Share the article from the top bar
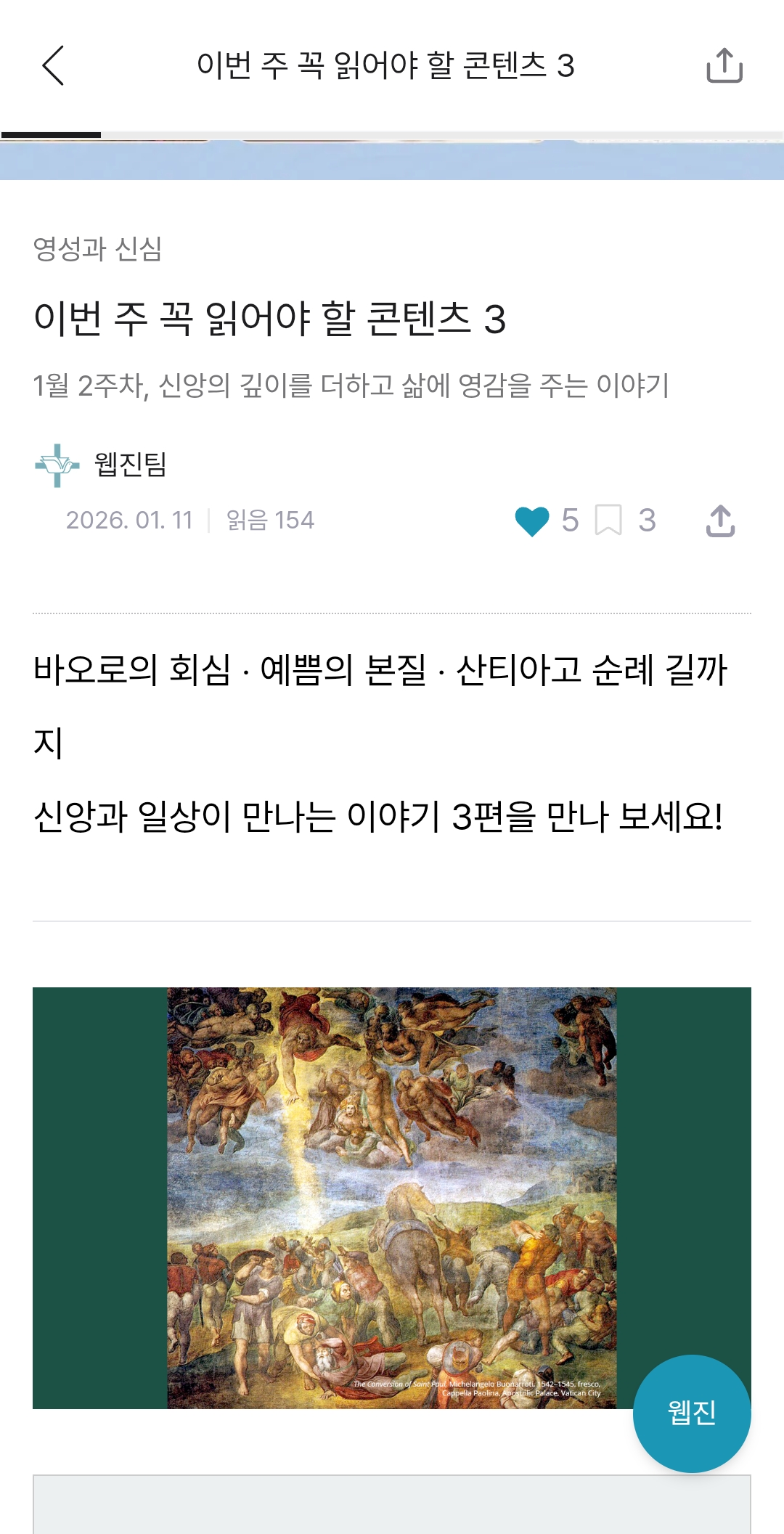 pos(724,66)
